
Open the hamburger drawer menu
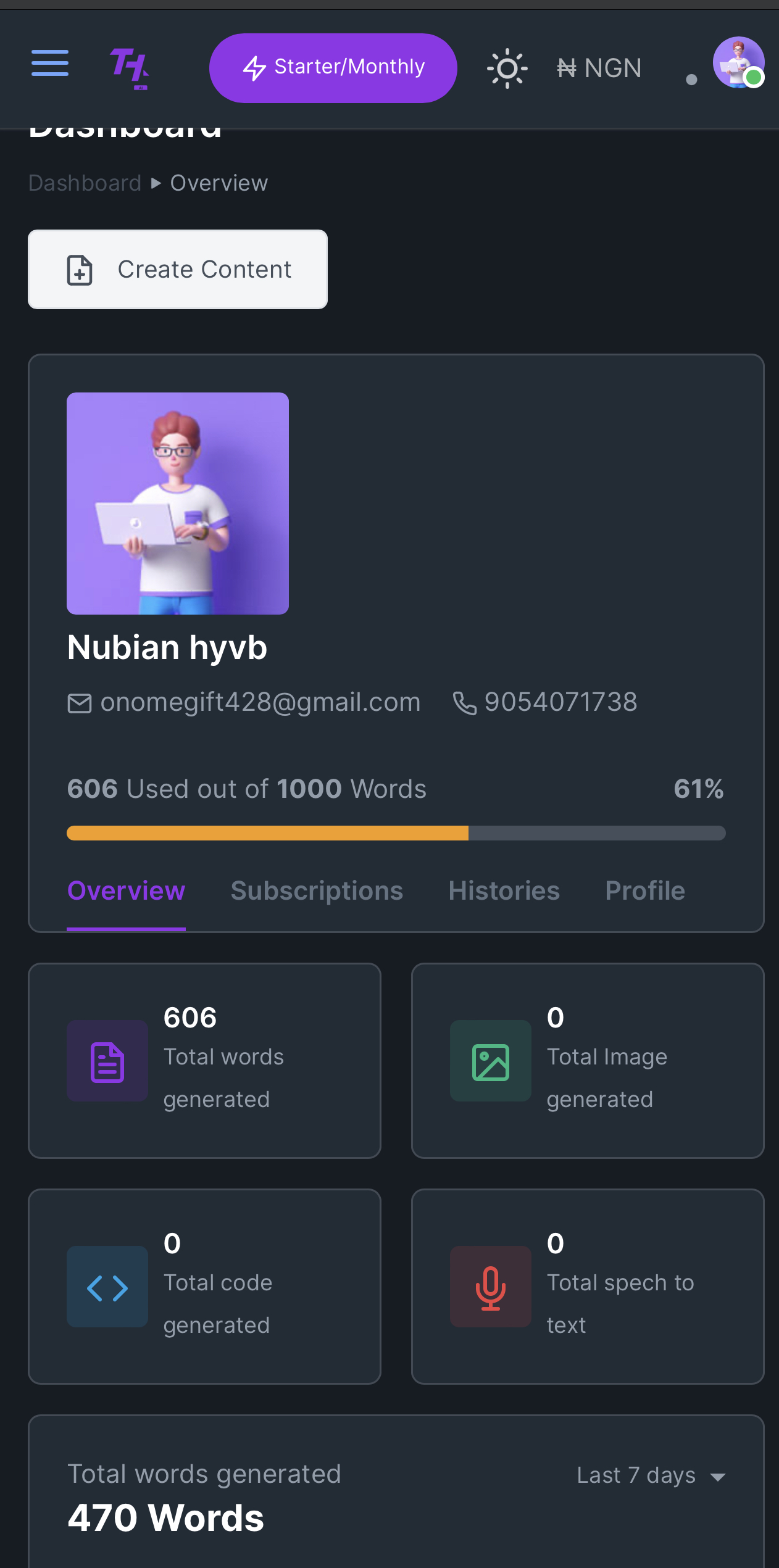pyautogui.click(x=50, y=64)
